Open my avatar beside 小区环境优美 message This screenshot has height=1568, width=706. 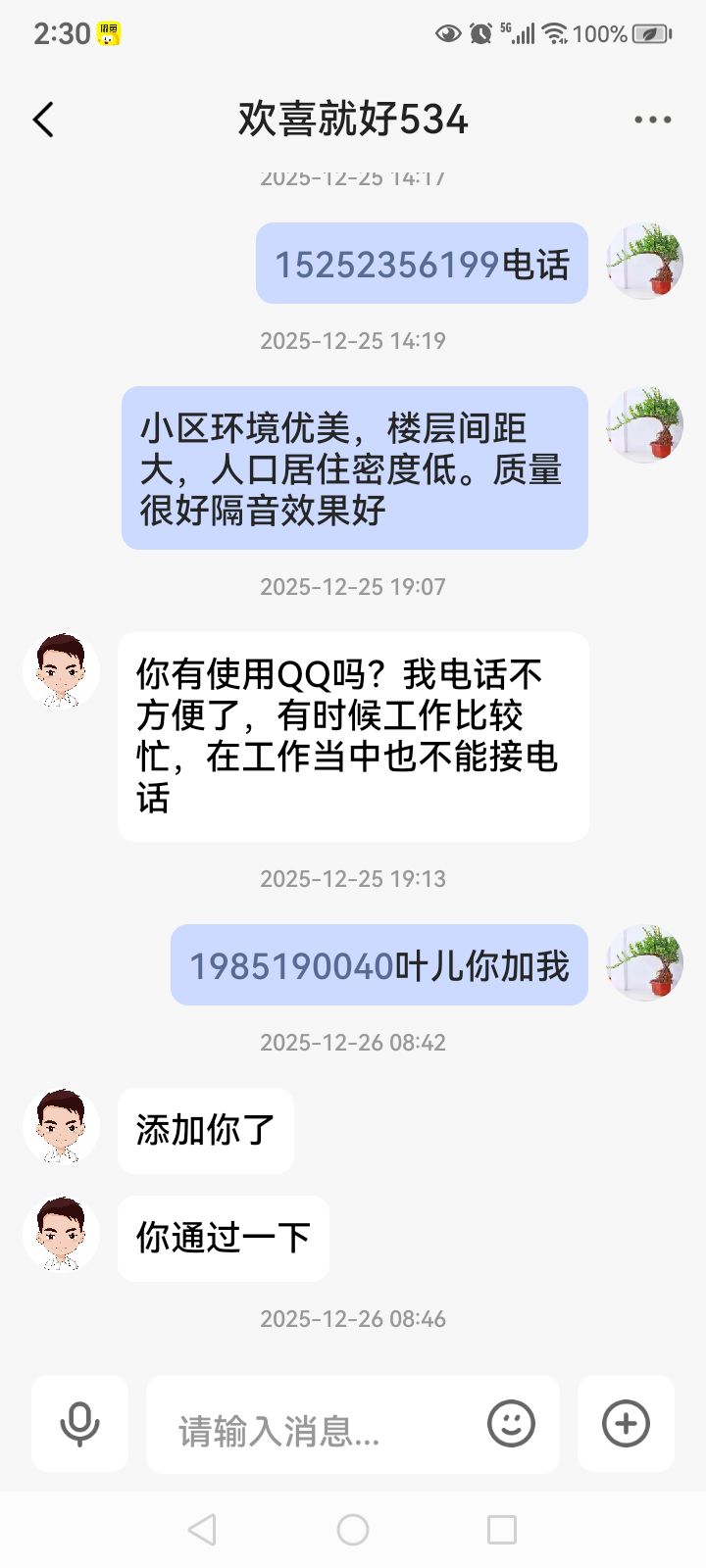(x=644, y=425)
